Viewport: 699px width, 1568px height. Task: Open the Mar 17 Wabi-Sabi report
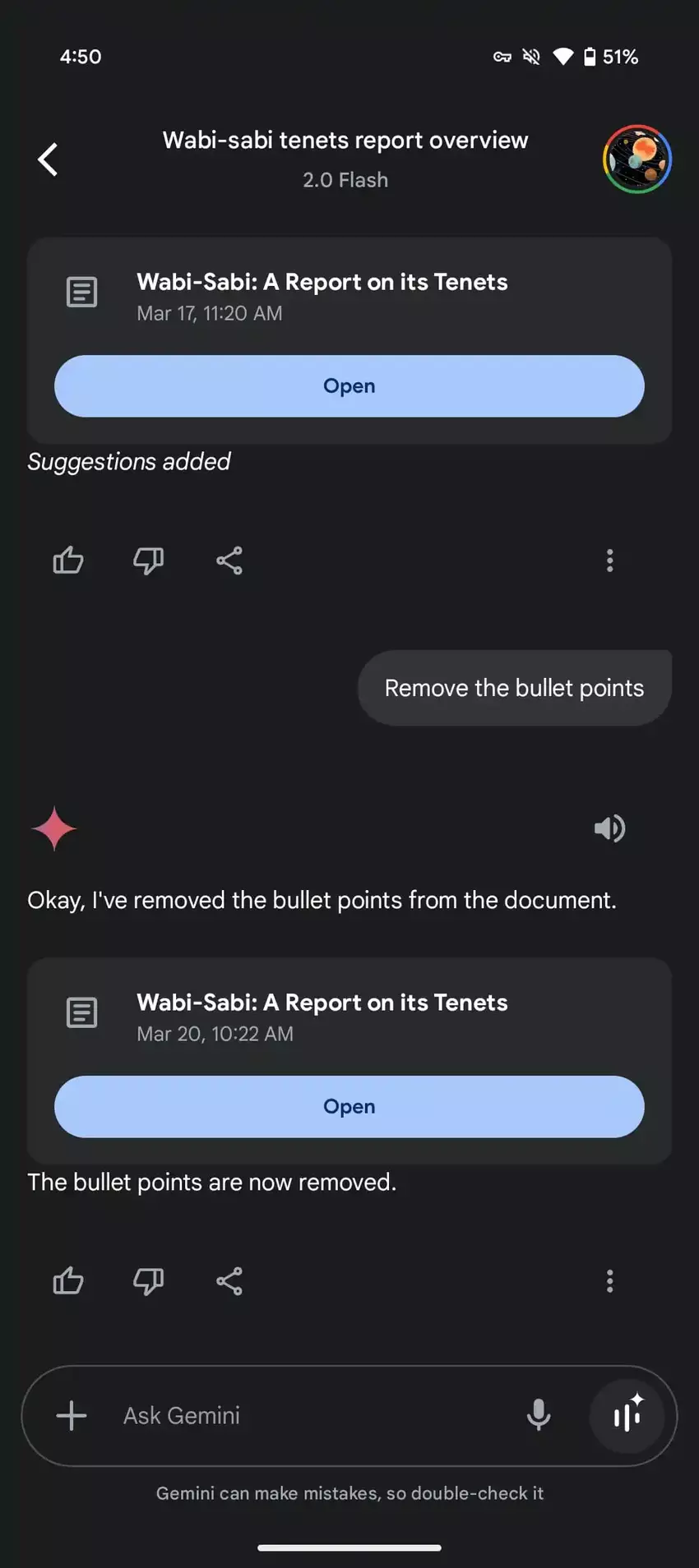(349, 386)
